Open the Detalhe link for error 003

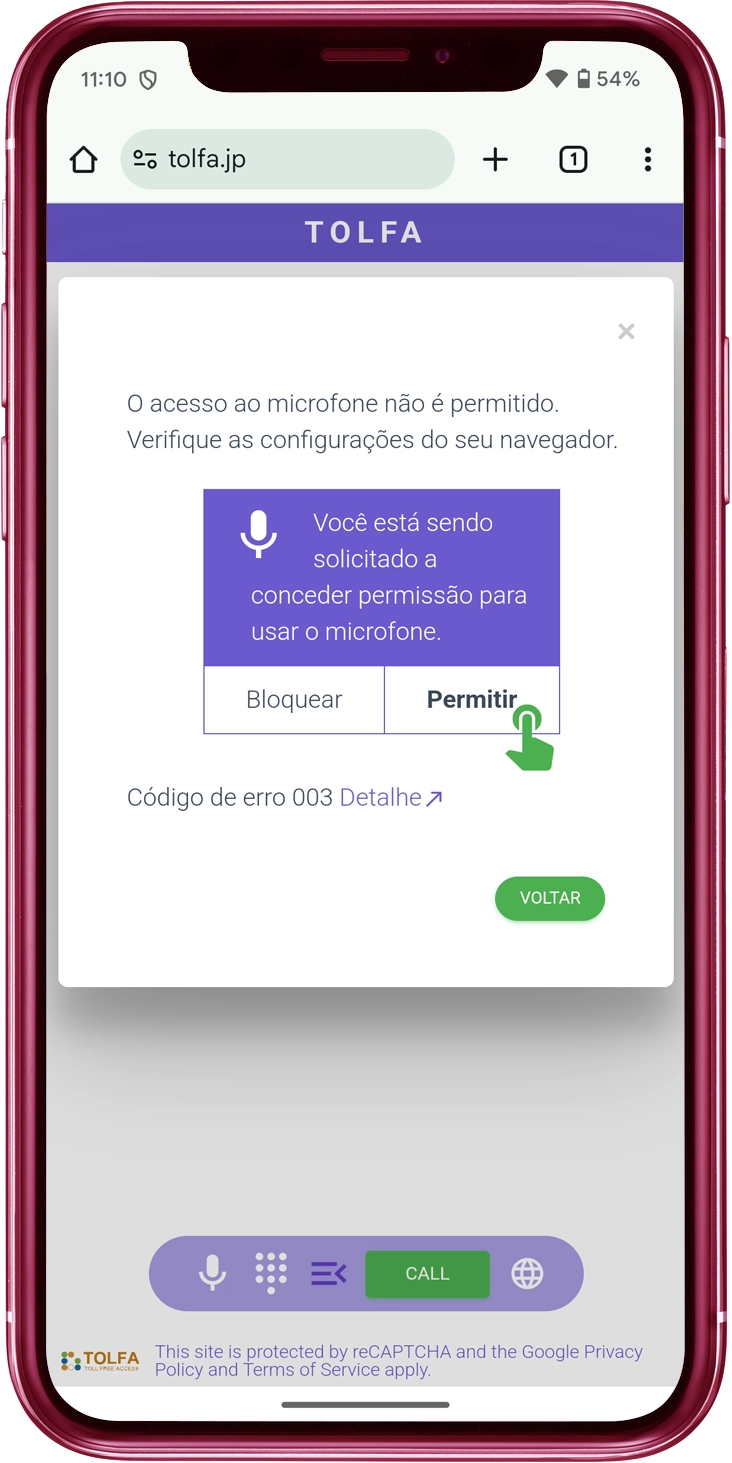pos(390,797)
